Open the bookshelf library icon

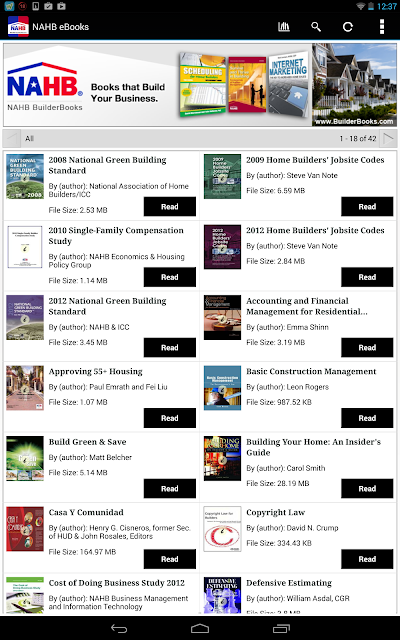pos(284,27)
